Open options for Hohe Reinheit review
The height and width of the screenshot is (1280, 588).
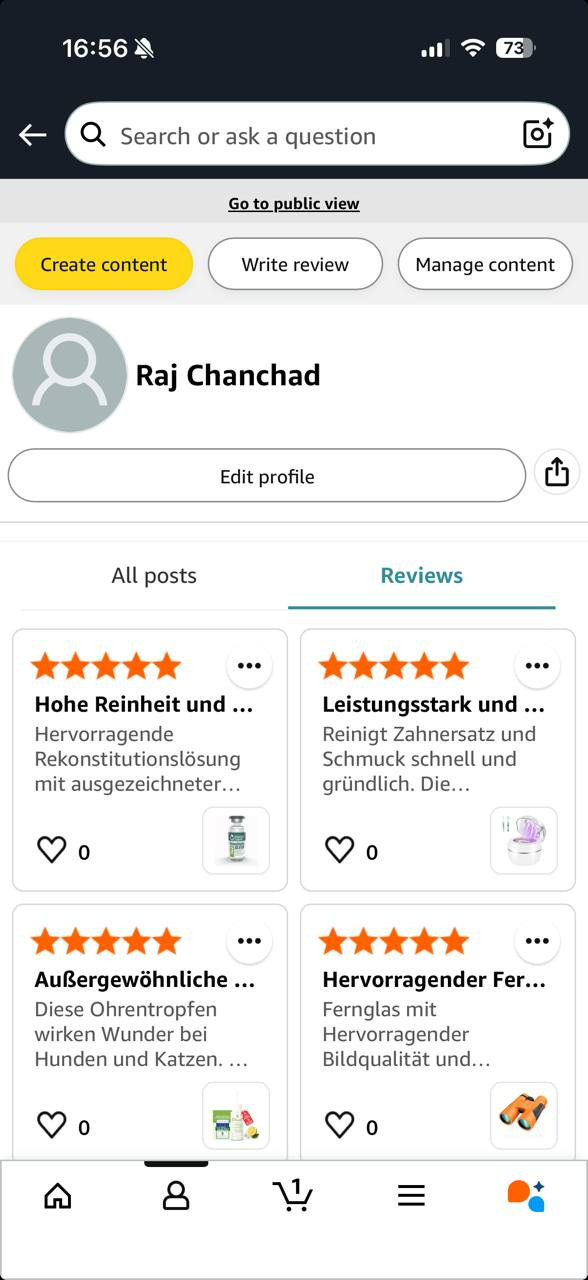[x=249, y=666]
